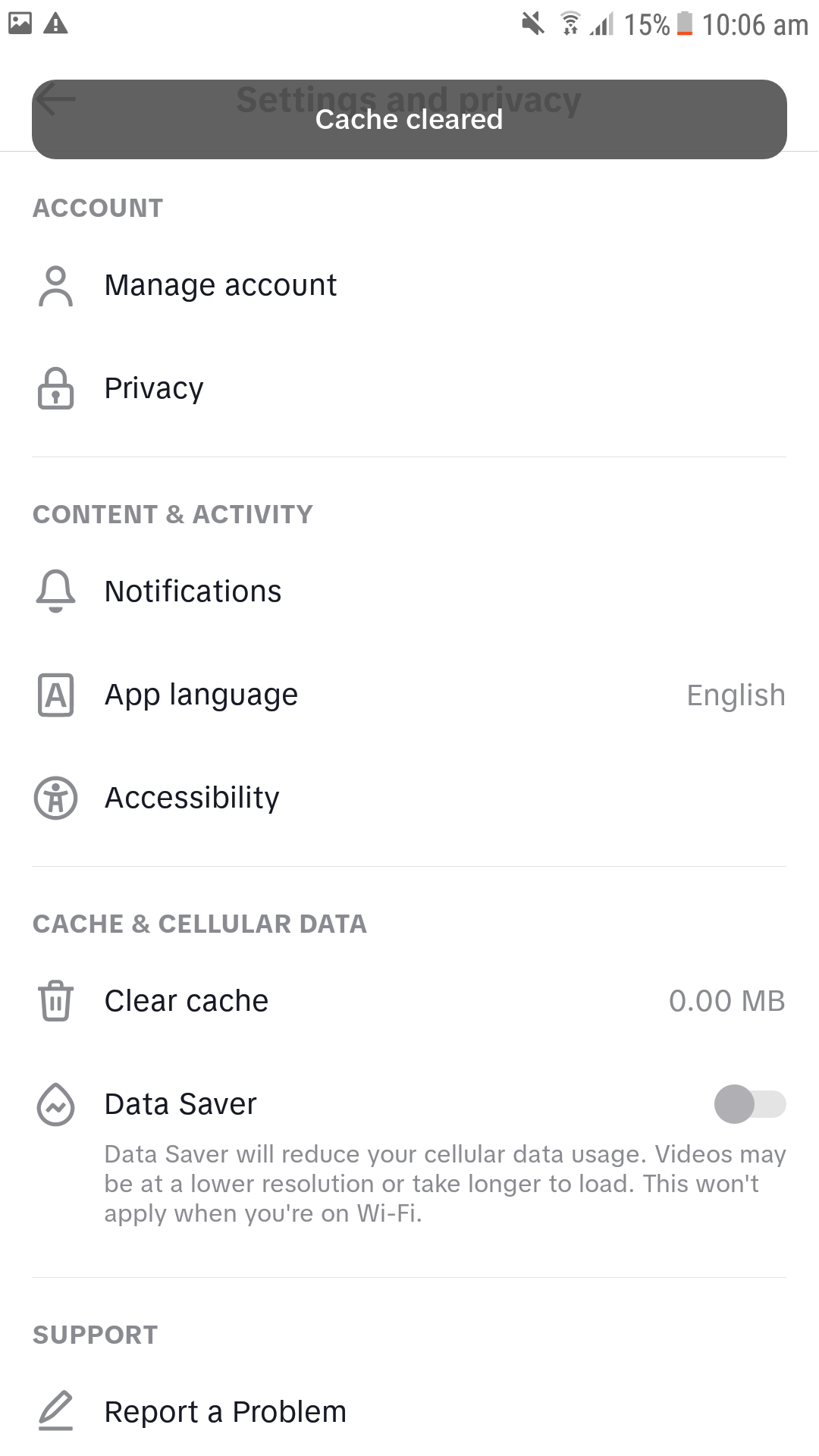Enable the Data Saver switch

[749, 1104]
